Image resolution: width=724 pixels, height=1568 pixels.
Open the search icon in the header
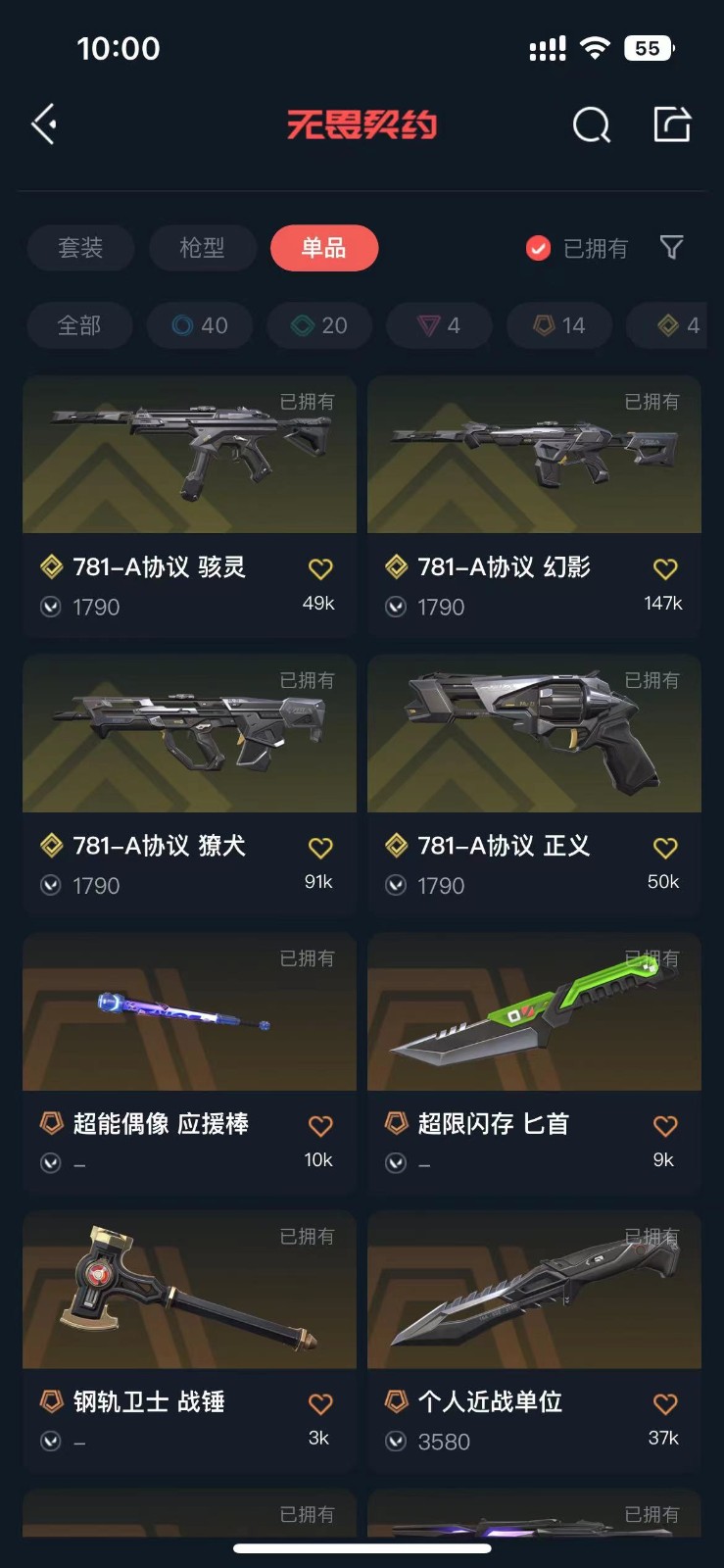click(x=591, y=125)
